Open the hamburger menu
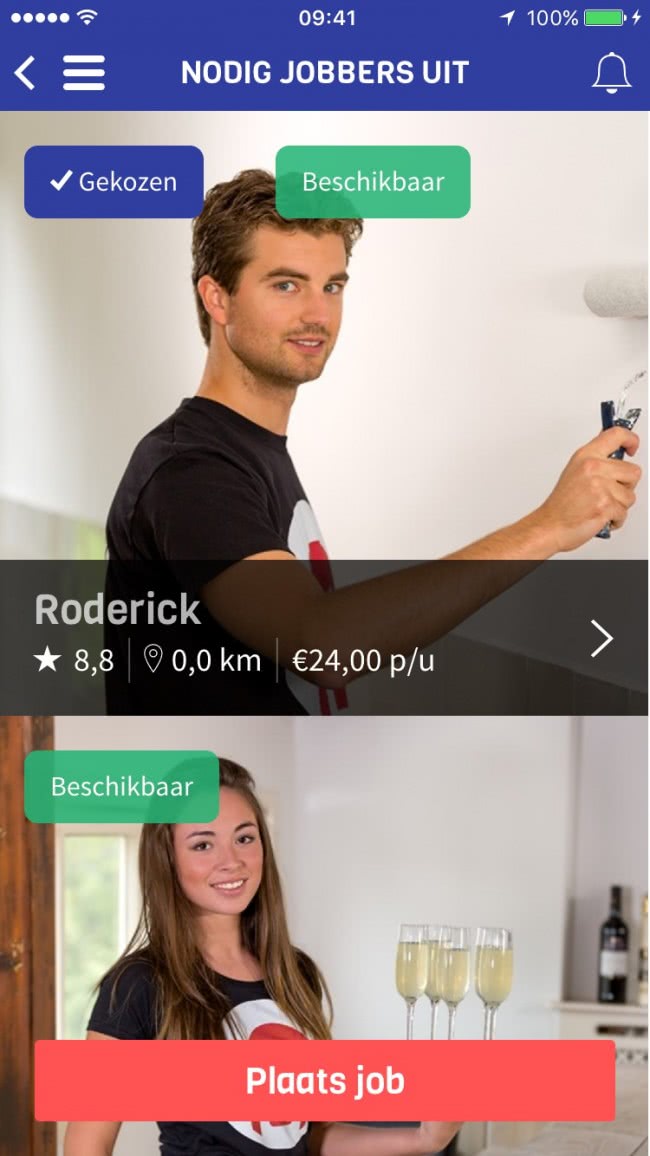This screenshot has width=650, height=1156. point(84,73)
